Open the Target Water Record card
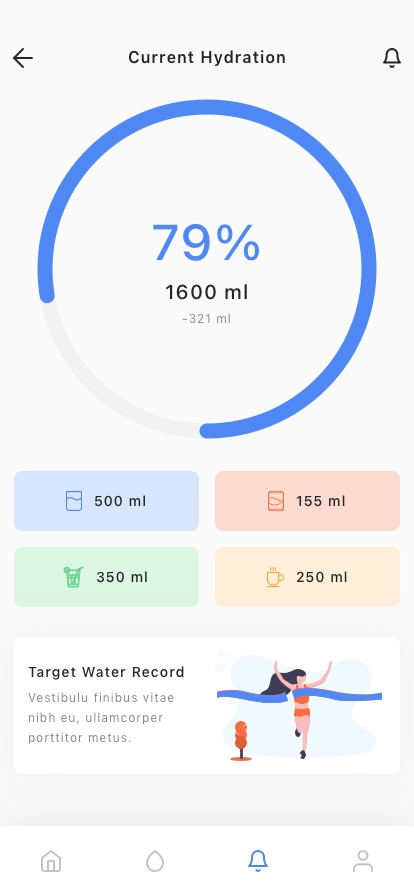 (207, 706)
